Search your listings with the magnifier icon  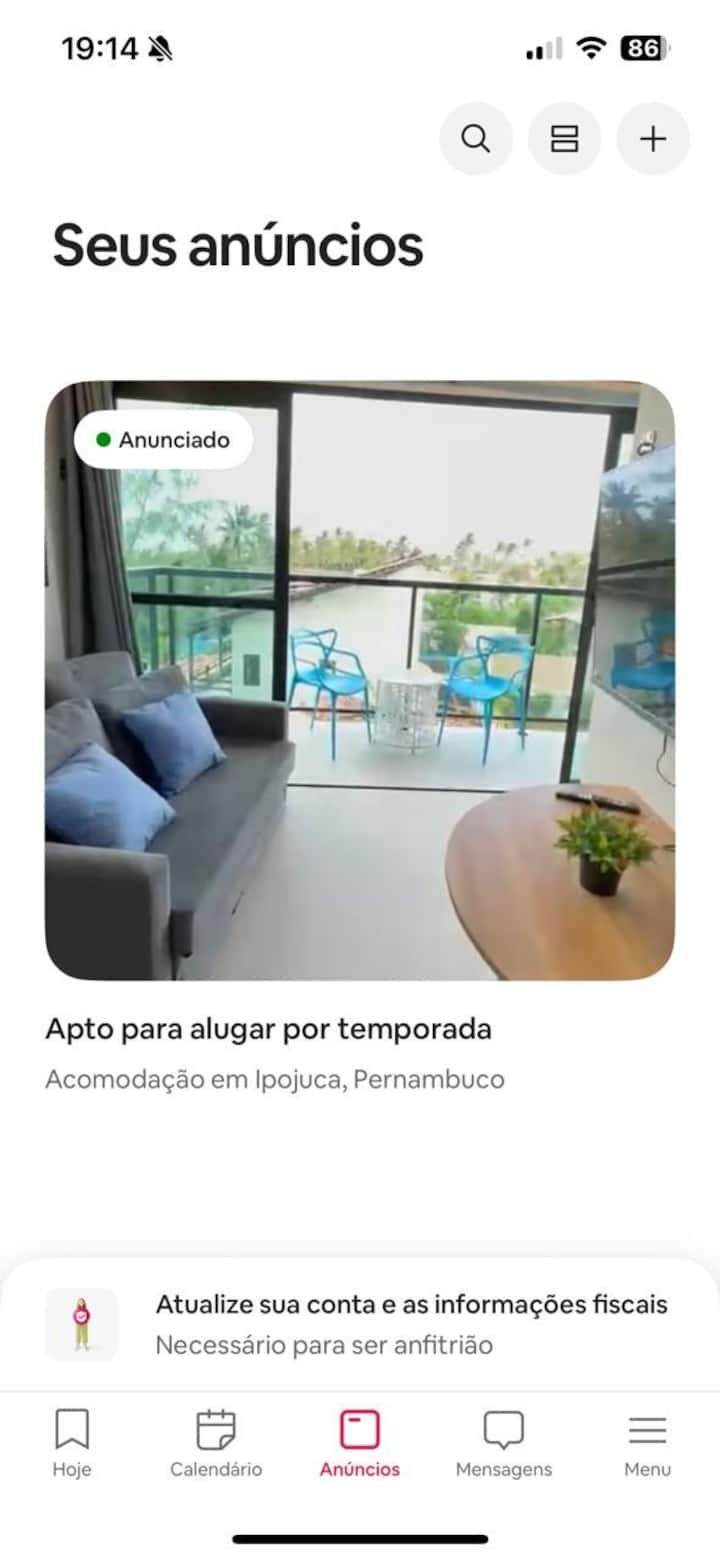tap(476, 139)
